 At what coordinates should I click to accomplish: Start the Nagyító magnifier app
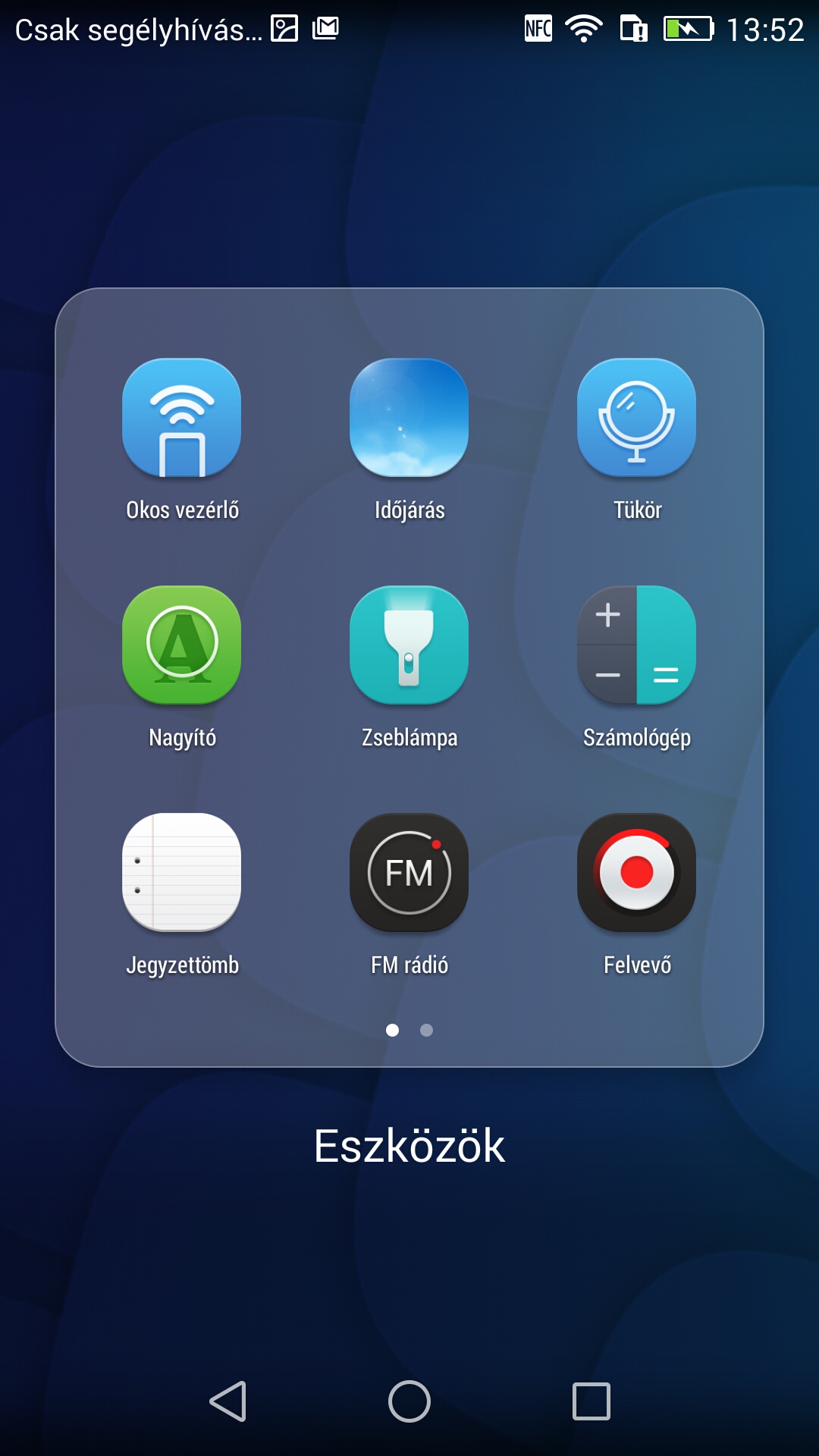coord(182,645)
